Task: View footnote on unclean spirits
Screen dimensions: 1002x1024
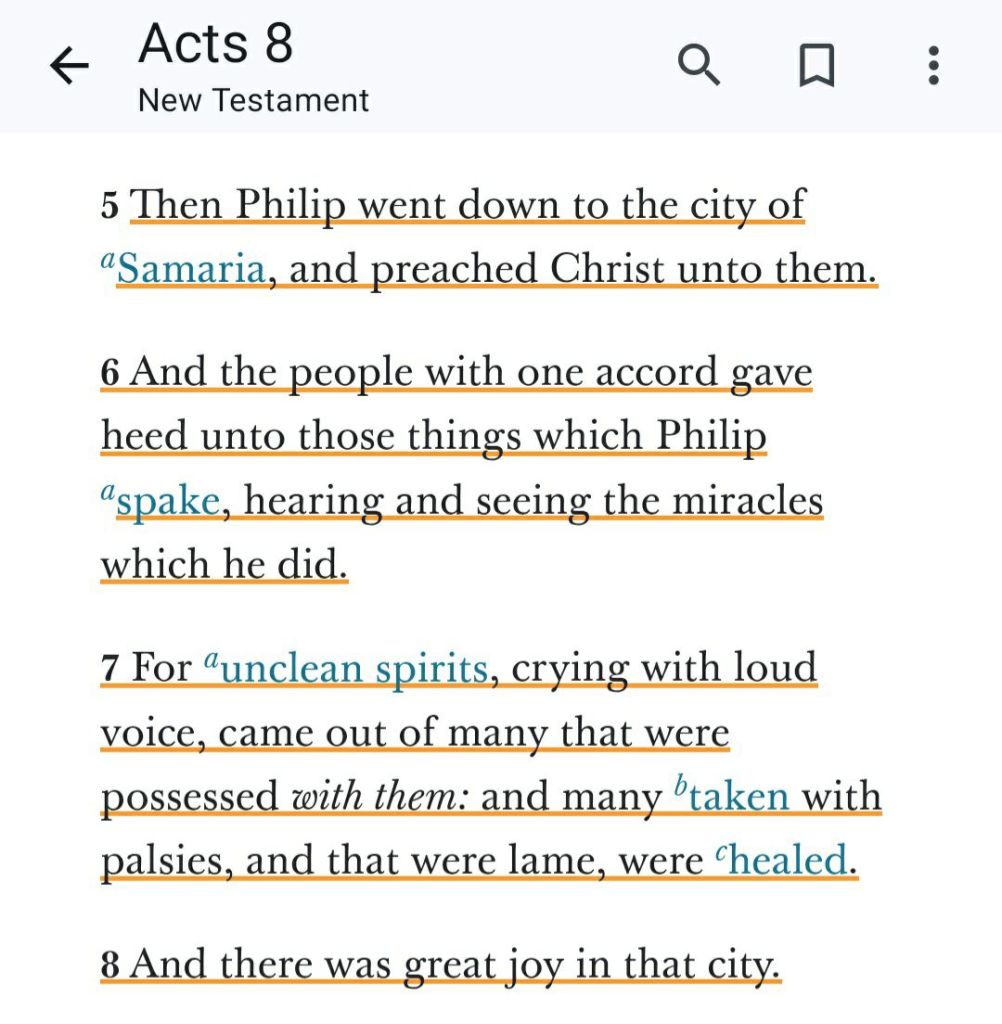Action: point(352,668)
